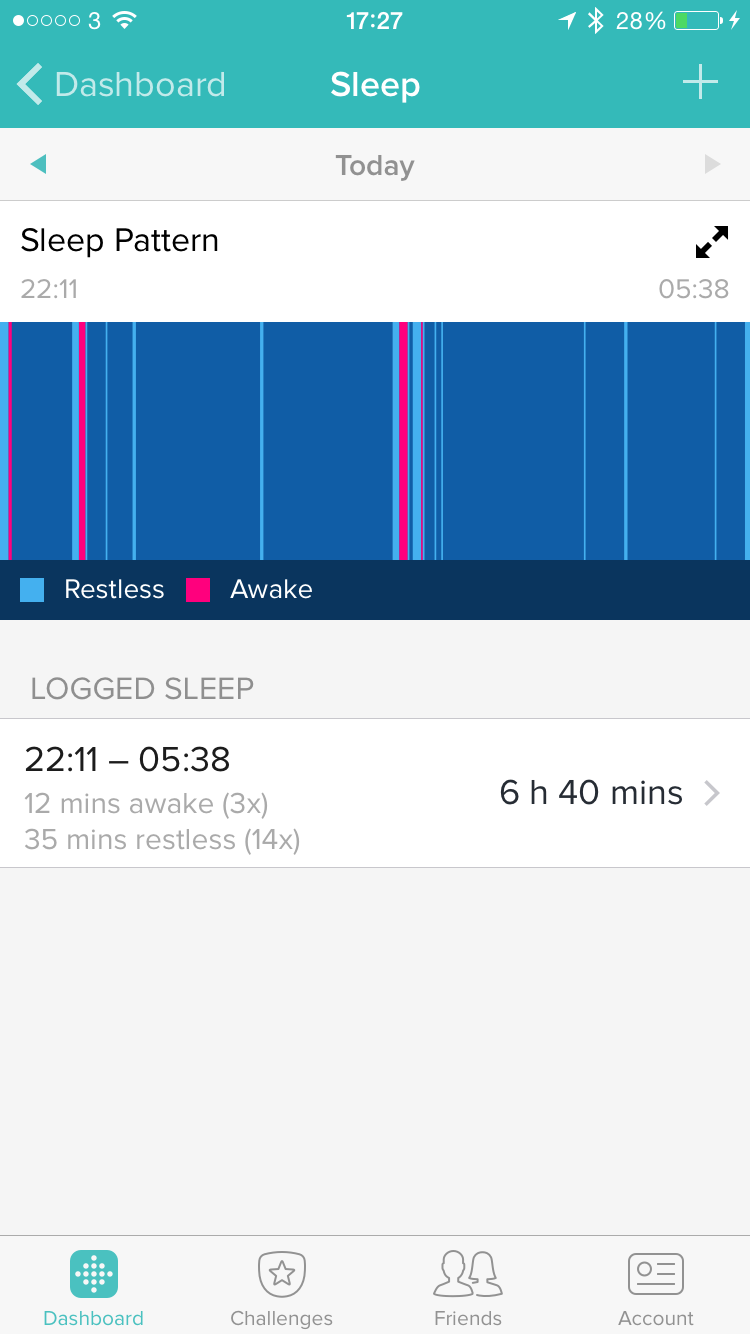Select the Dashboard tab

click(x=94, y=1289)
